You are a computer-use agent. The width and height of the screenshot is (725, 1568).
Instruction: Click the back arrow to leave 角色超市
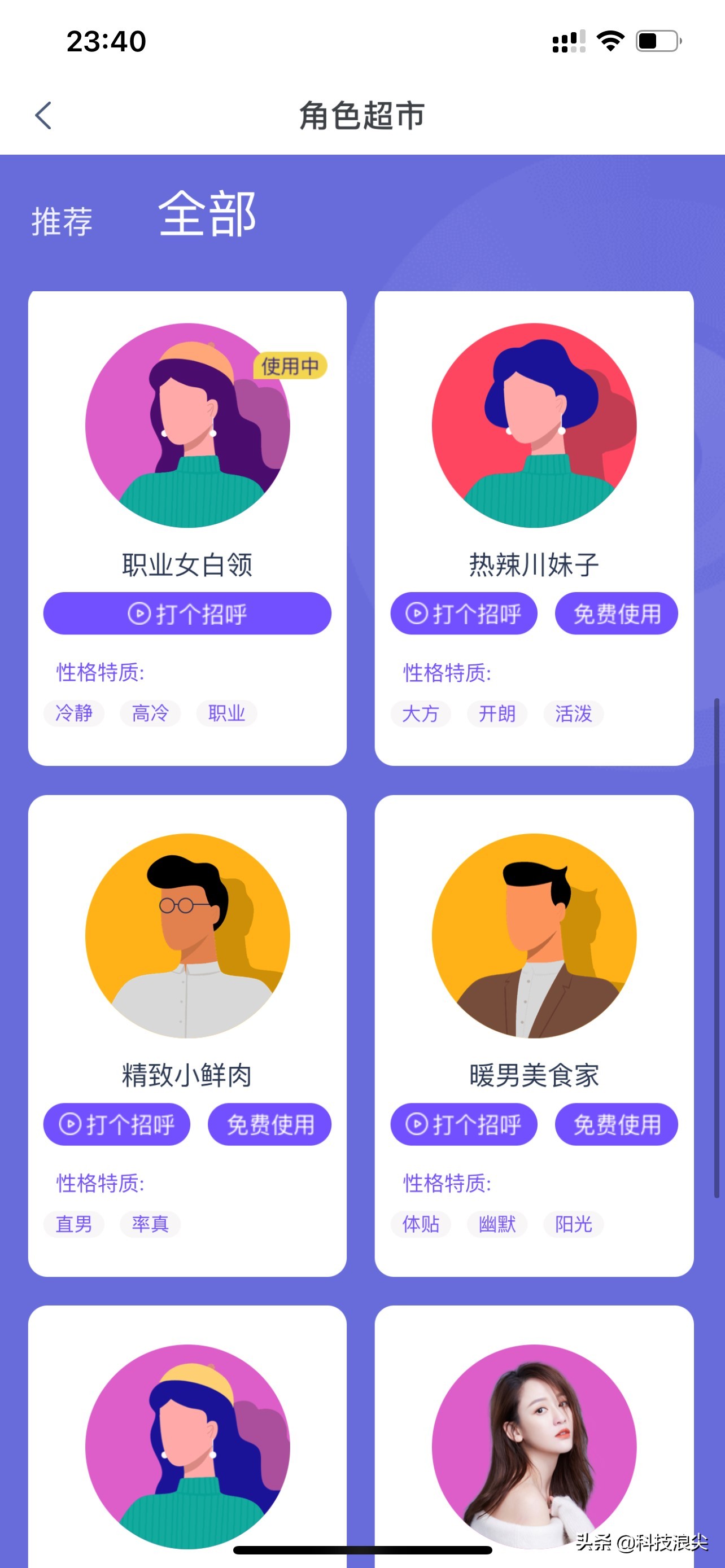43,115
